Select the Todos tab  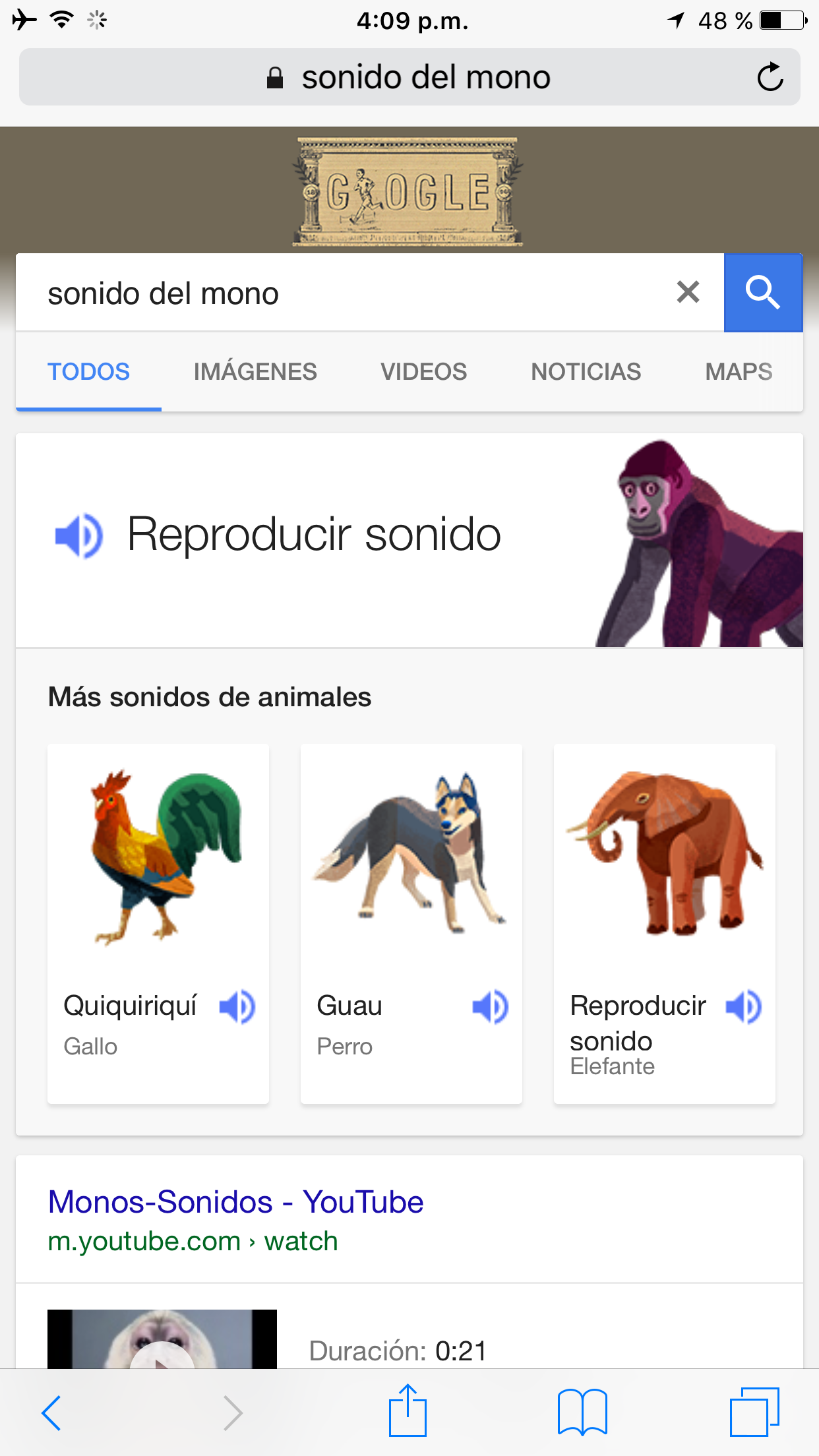pos(88,372)
